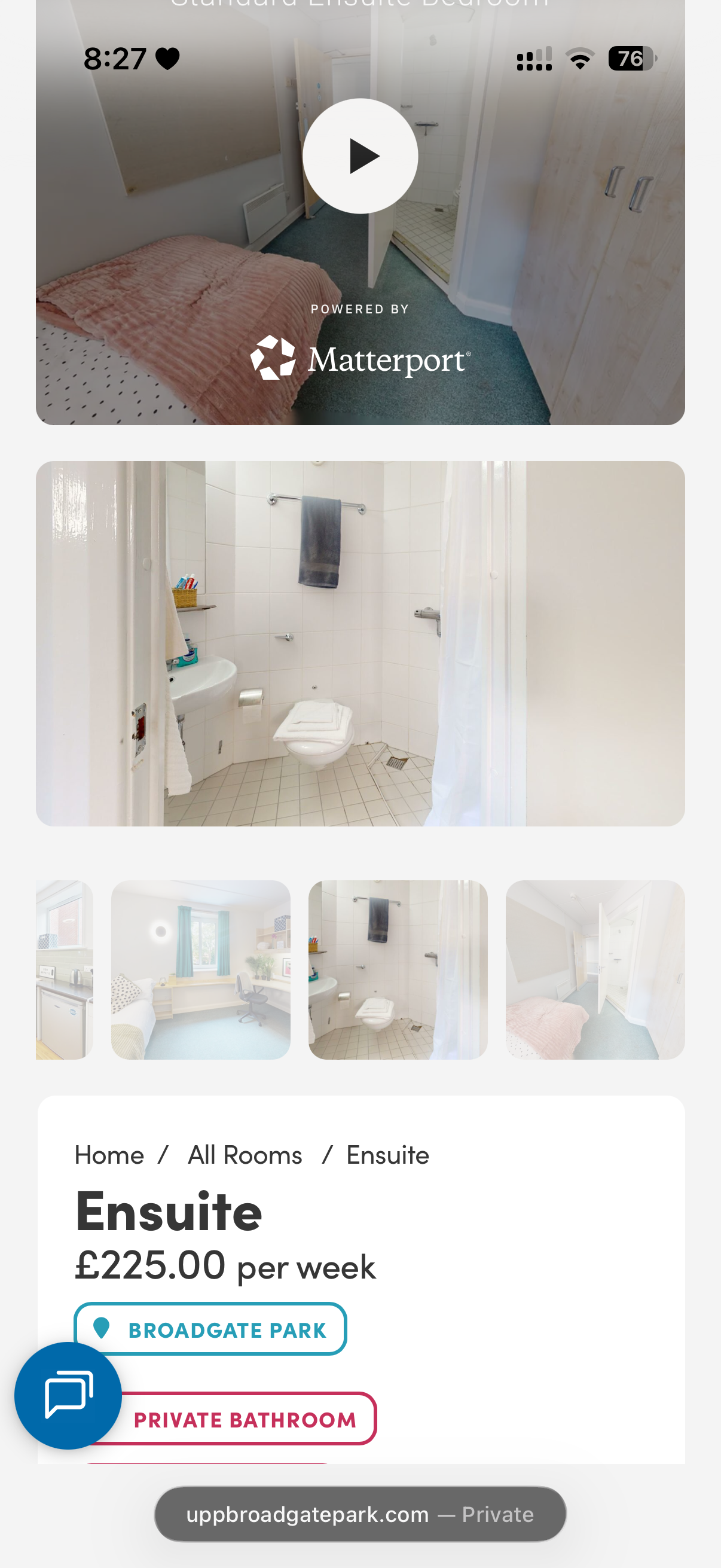Select the bedroom with desk thumbnail
Image resolution: width=721 pixels, height=1568 pixels.
click(x=201, y=969)
